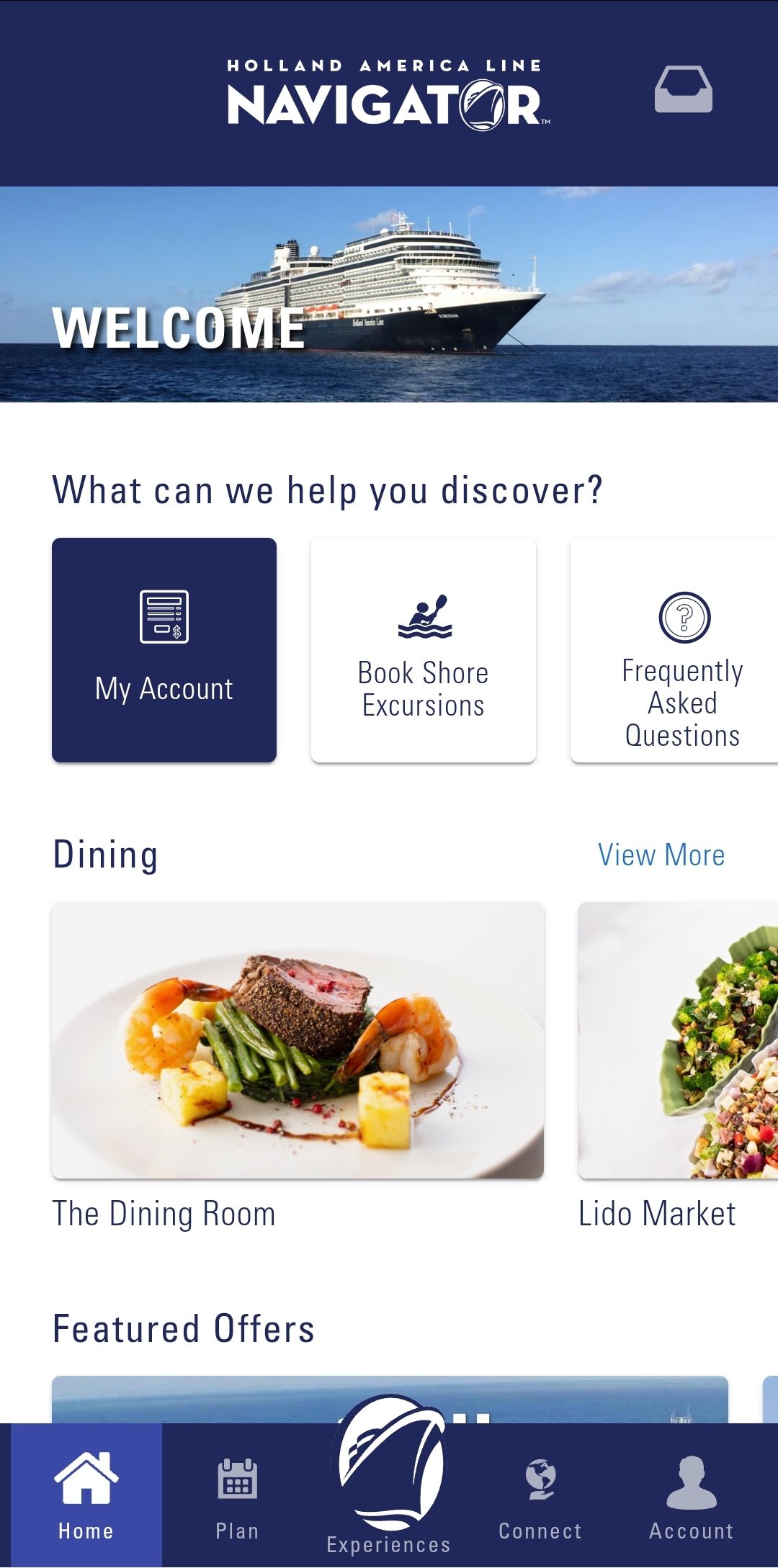The width and height of the screenshot is (778, 1568).
Task: Tap View More in Dining section
Action: (661, 855)
